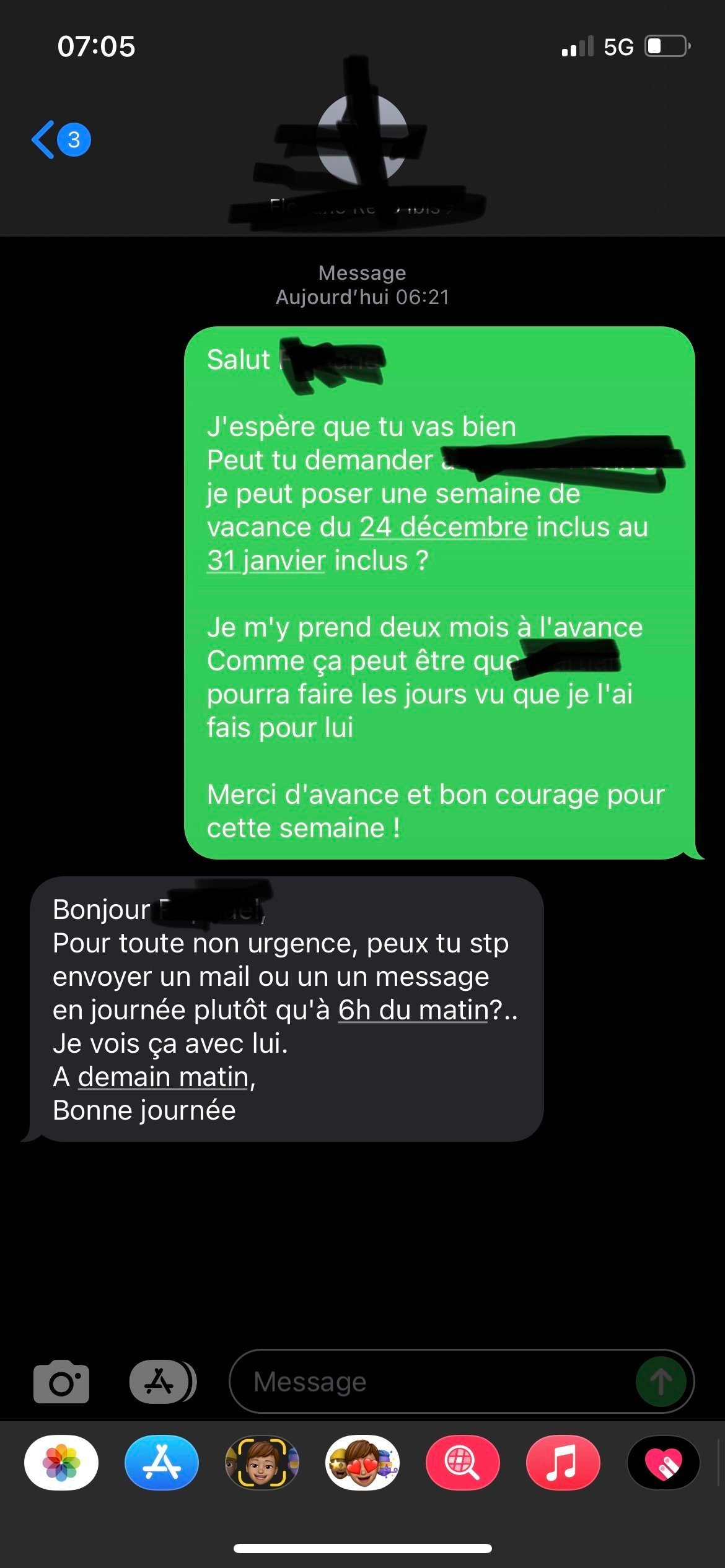Screen dimensions: 725x1568
Task: Tap the 24 décembre date link
Action: pyautogui.click(x=444, y=528)
